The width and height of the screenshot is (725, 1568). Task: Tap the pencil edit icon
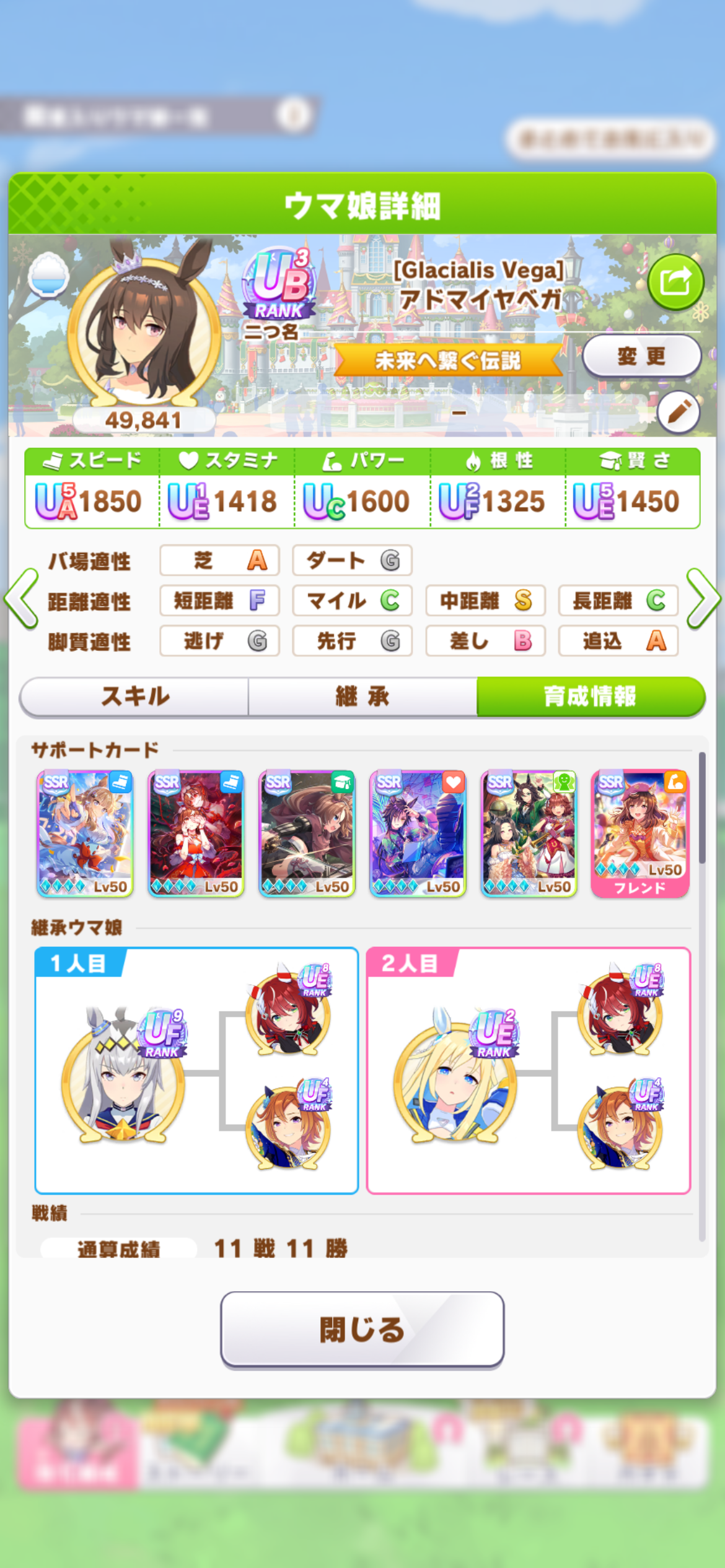679,412
